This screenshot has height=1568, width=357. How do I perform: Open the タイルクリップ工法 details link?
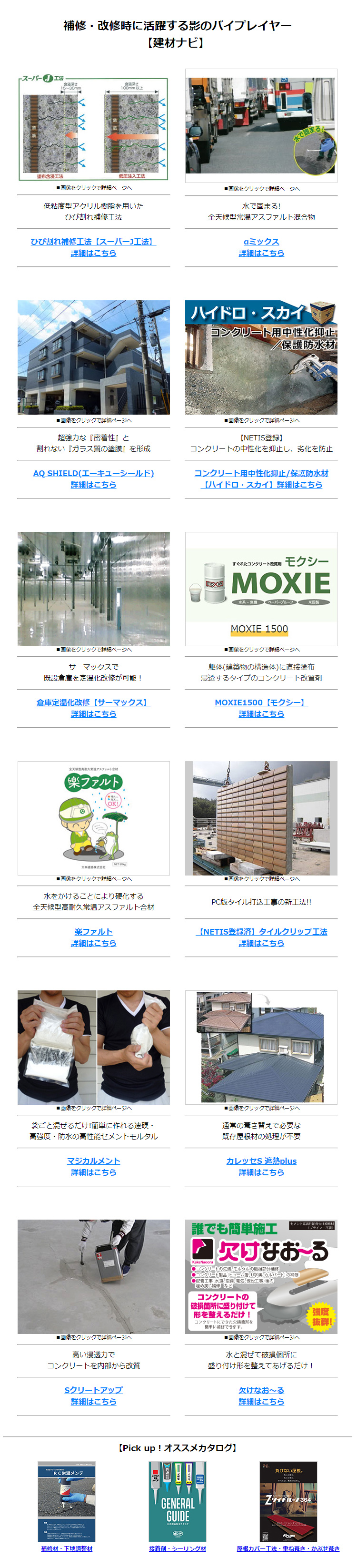click(261, 937)
